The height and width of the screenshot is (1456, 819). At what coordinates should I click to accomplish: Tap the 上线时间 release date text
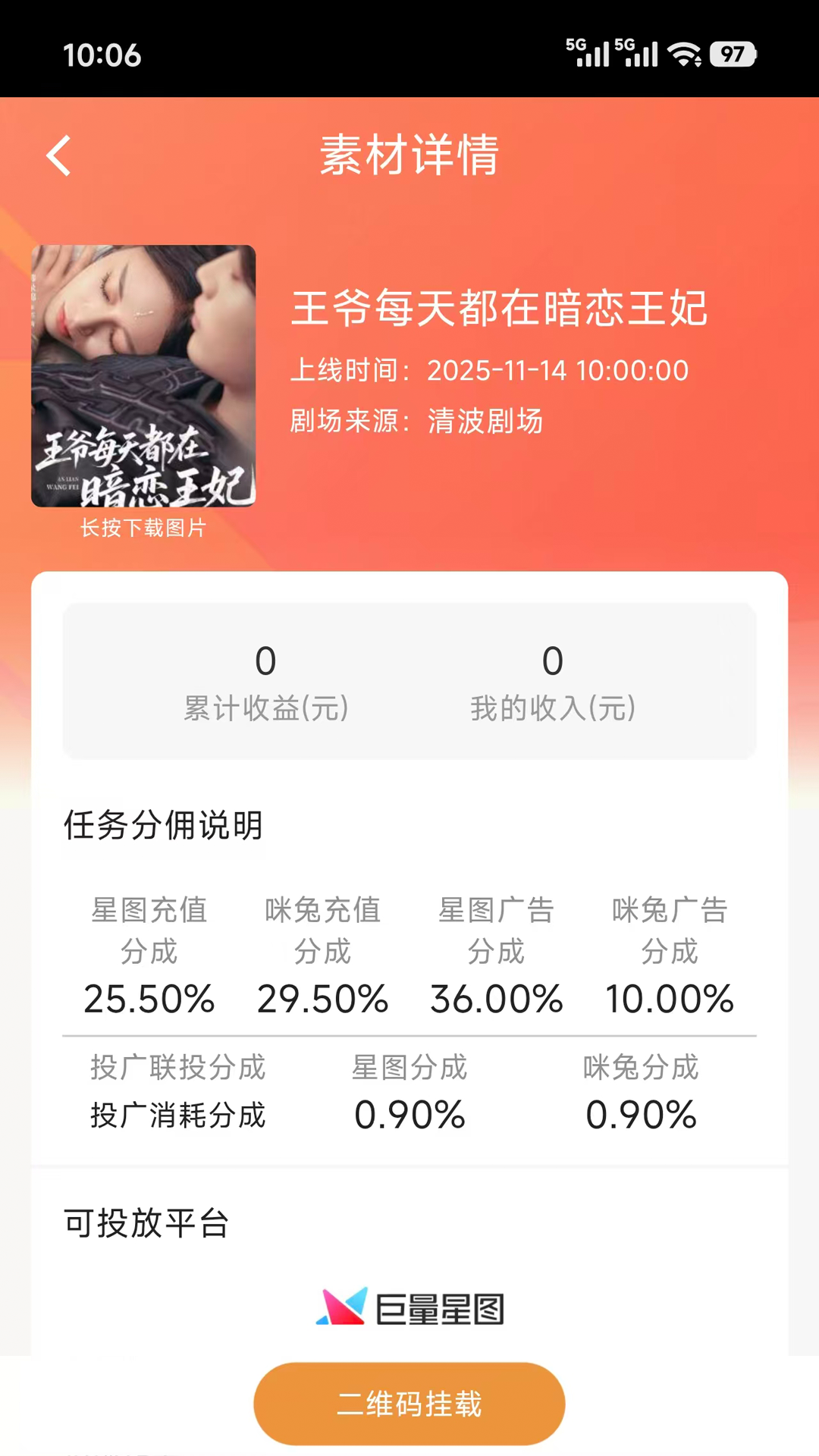click(x=489, y=371)
